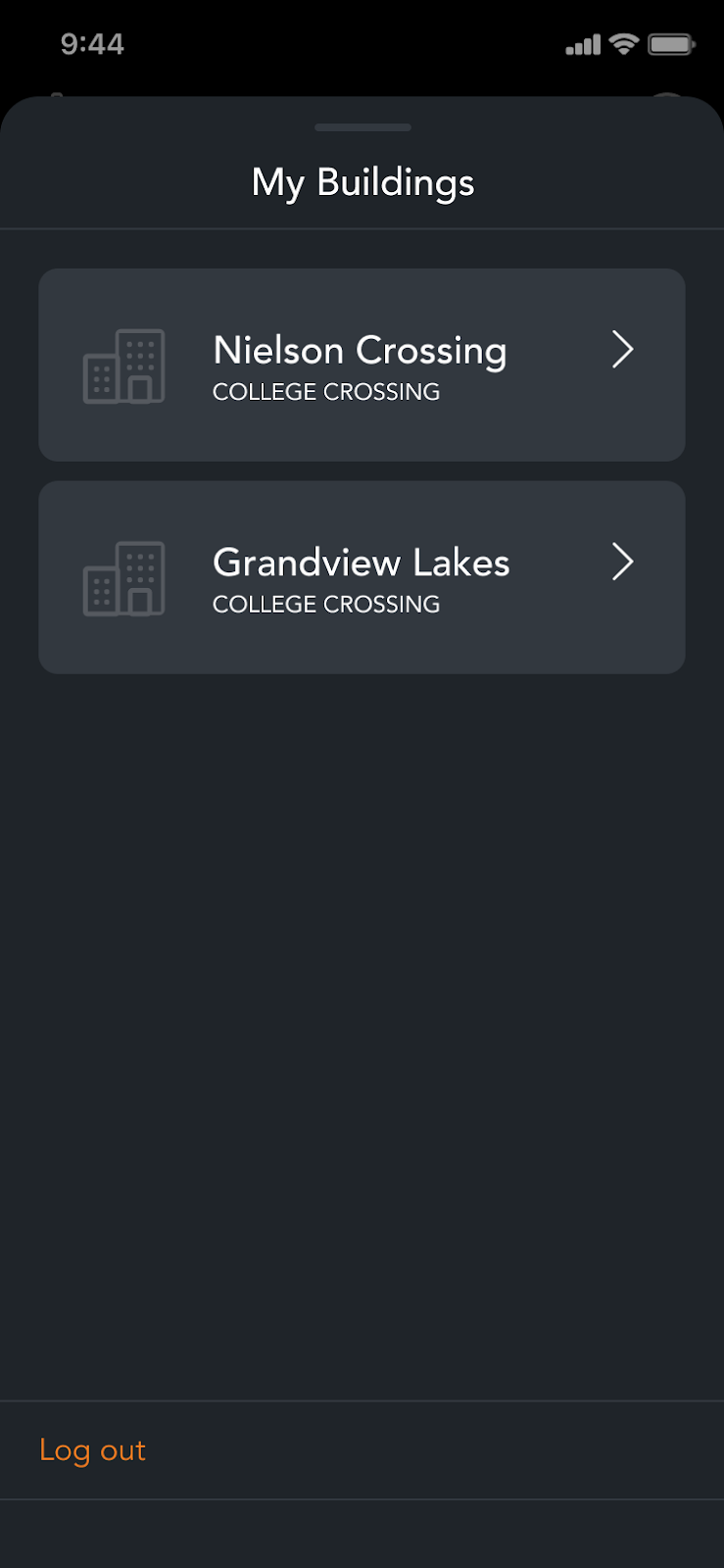Open the Nielson Crossing building

pyautogui.click(x=361, y=365)
